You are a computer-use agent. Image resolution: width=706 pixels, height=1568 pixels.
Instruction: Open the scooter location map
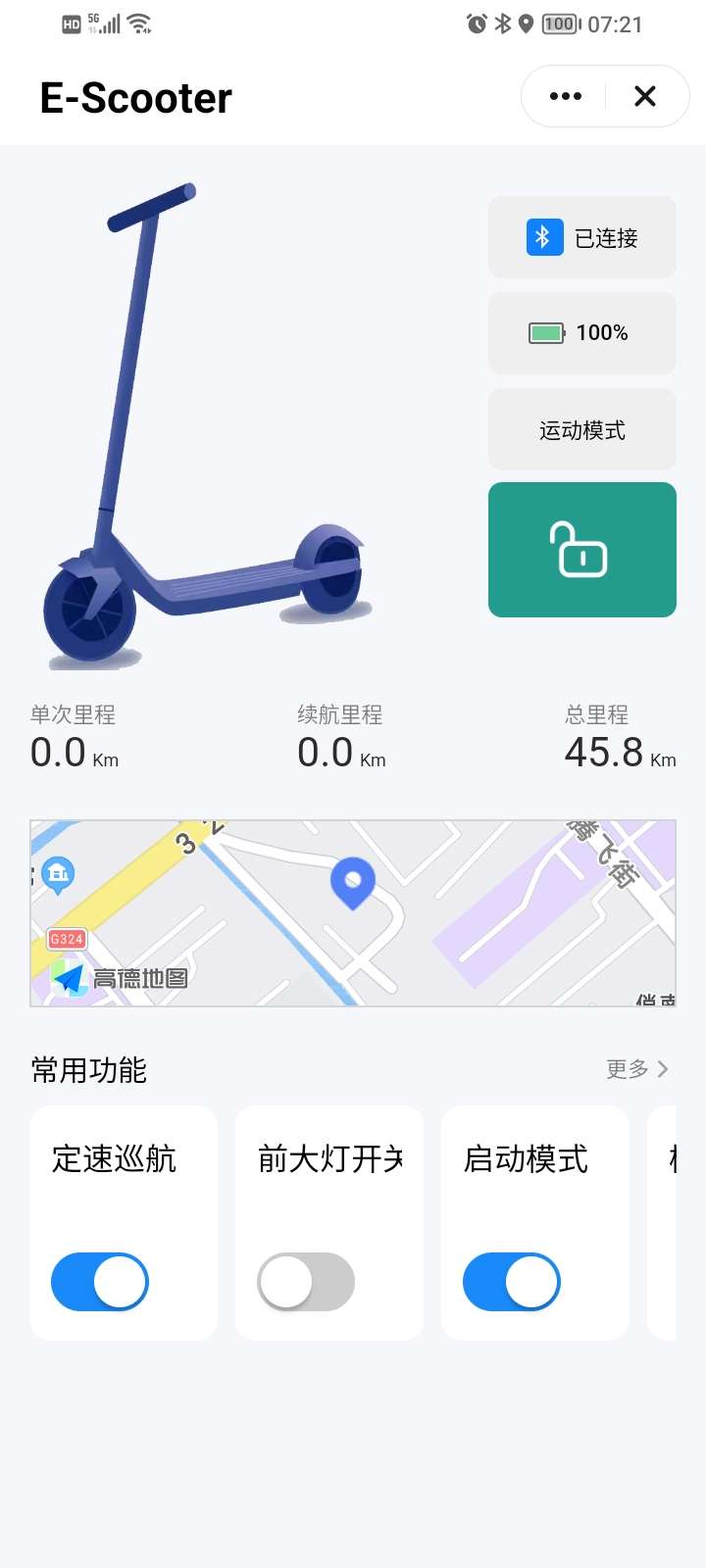353,913
